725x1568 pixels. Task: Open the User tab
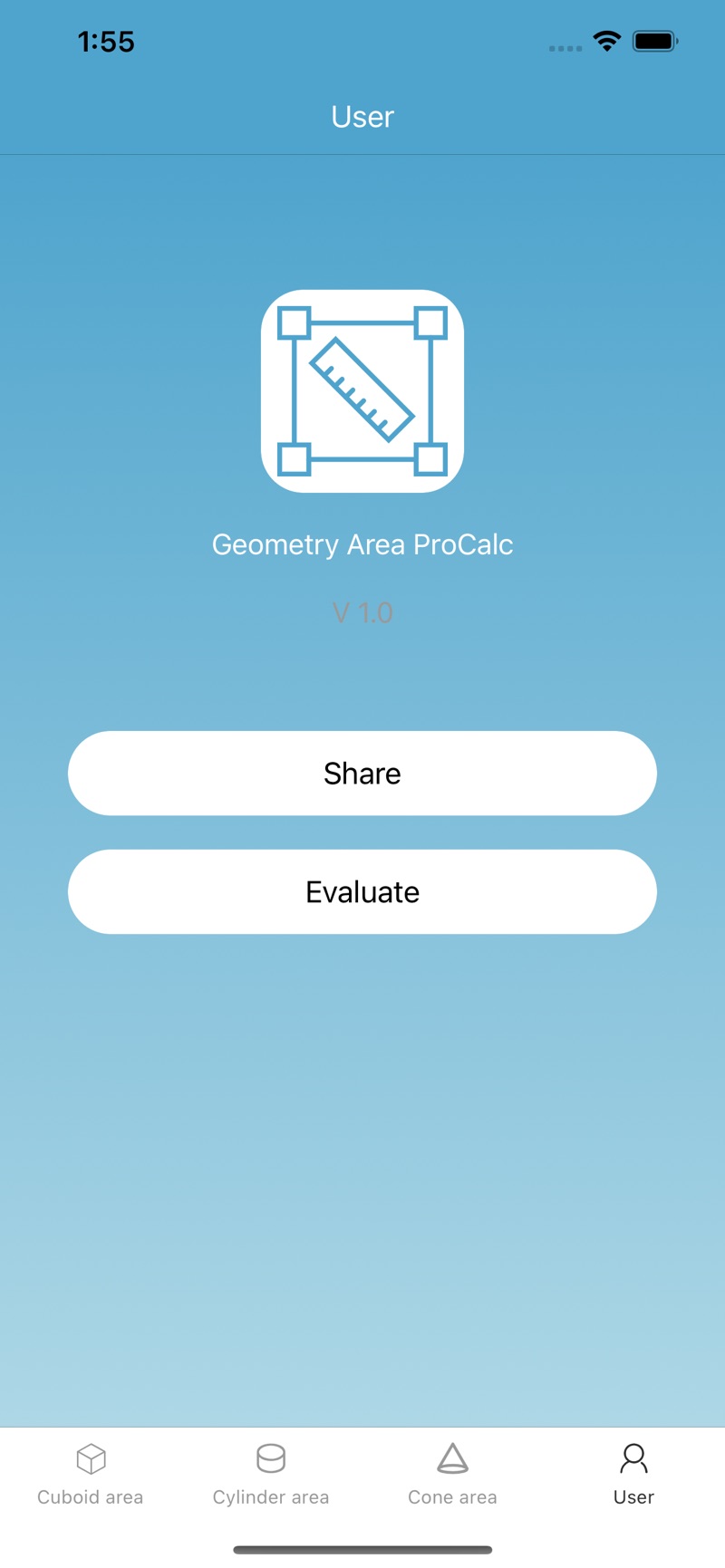coord(633,1475)
